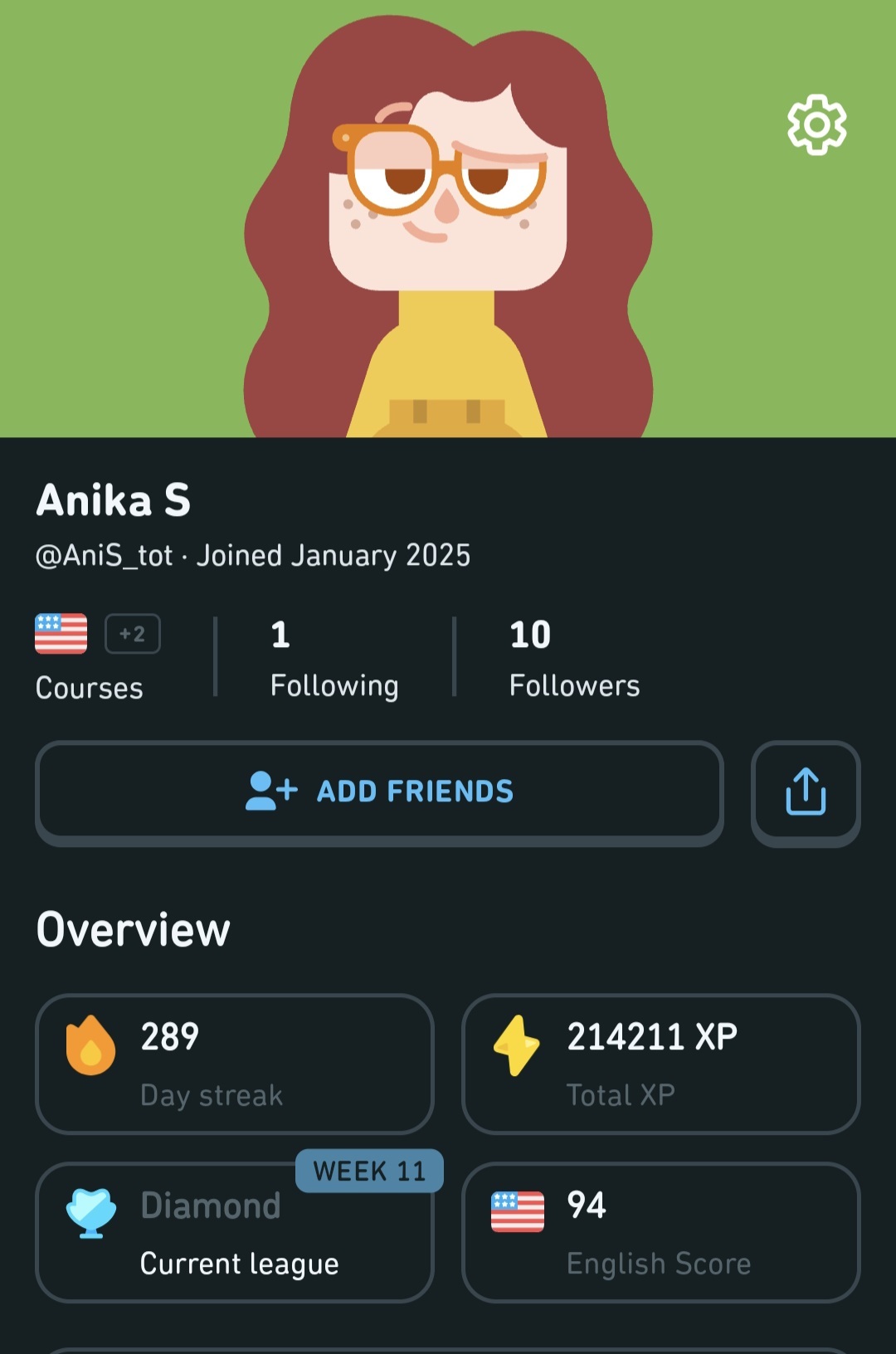Open the settings gear icon
896x1354 pixels.
point(816,124)
